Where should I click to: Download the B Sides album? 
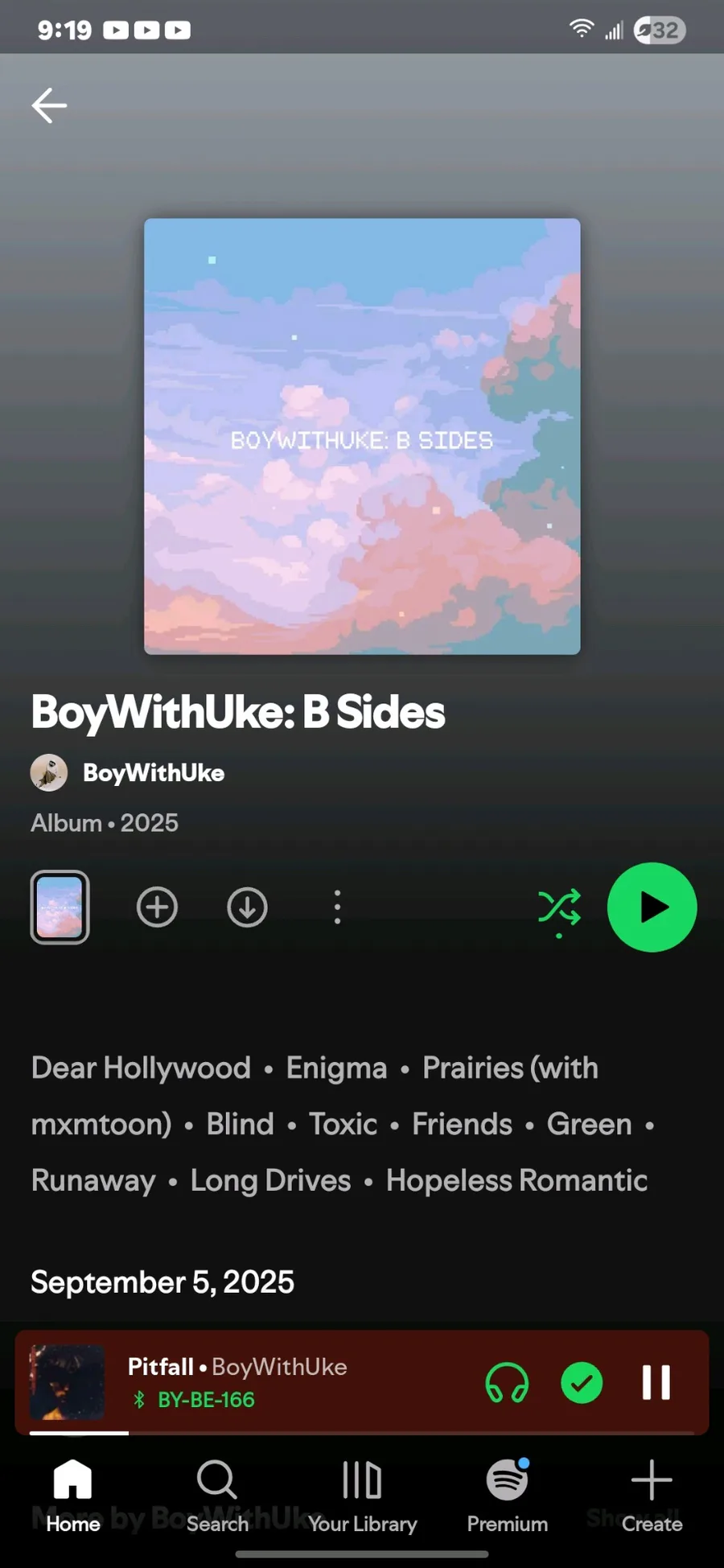(x=247, y=907)
